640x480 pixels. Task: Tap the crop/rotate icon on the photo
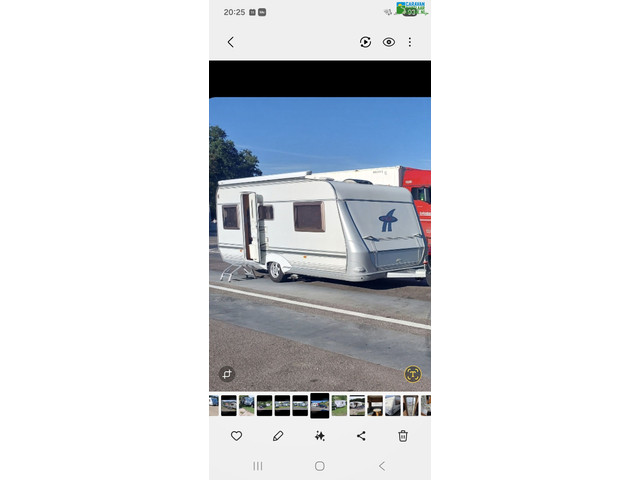point(227,374)
